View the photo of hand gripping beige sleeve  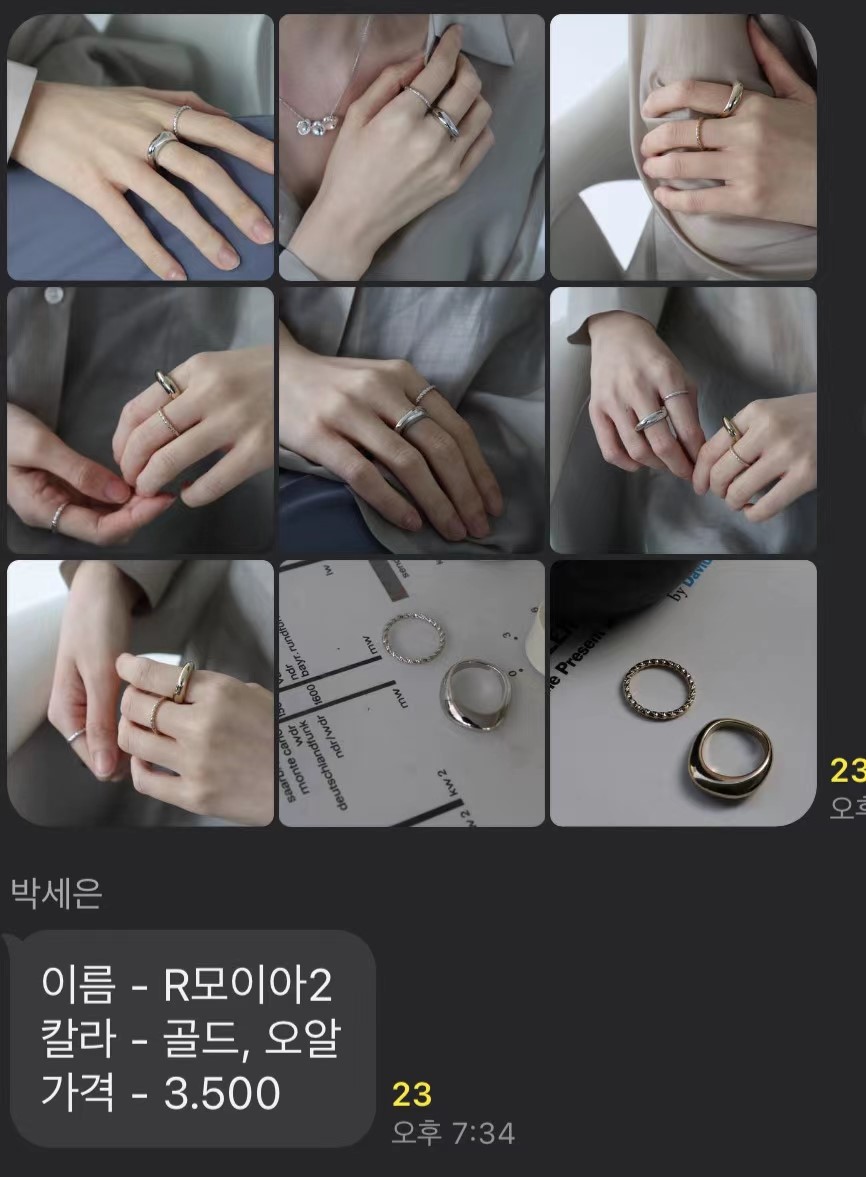point(683,147)
